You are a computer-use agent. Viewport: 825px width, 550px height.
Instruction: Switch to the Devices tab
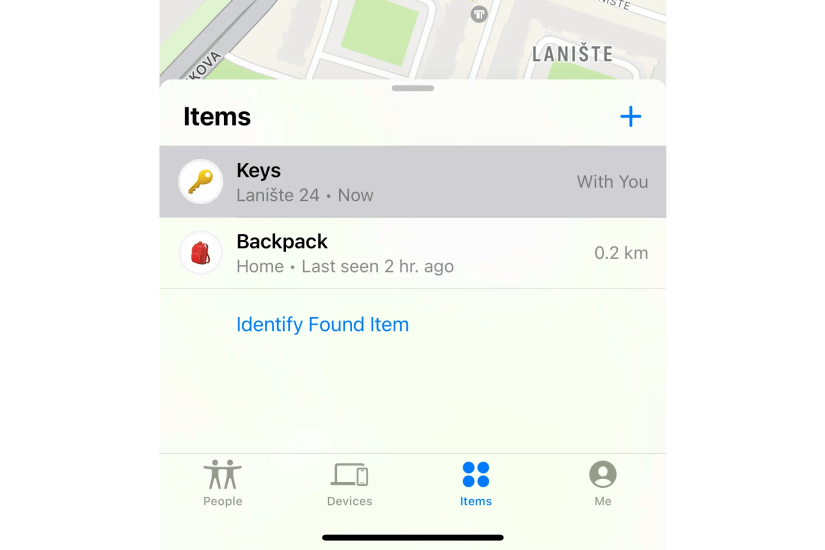[349, 483]
